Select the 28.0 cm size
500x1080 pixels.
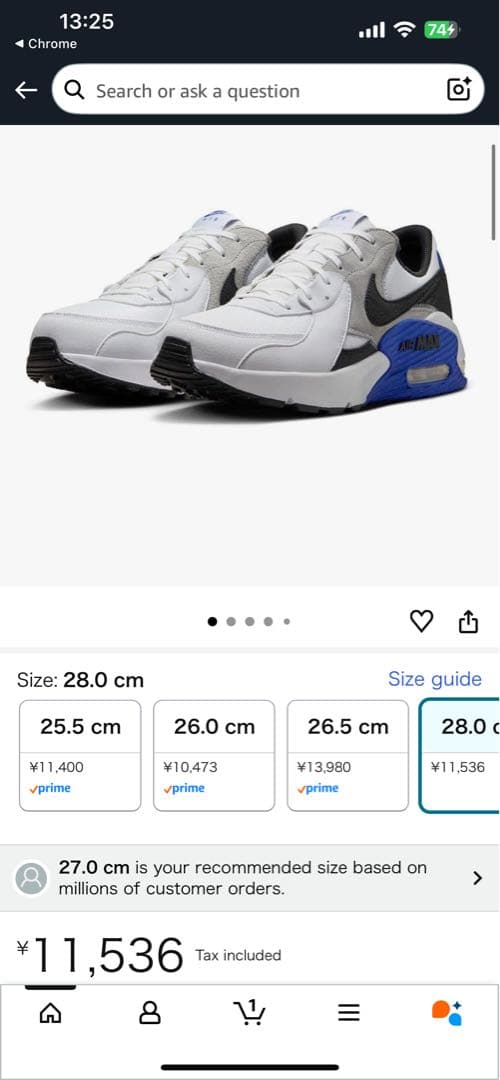click(x=460, y=756)
